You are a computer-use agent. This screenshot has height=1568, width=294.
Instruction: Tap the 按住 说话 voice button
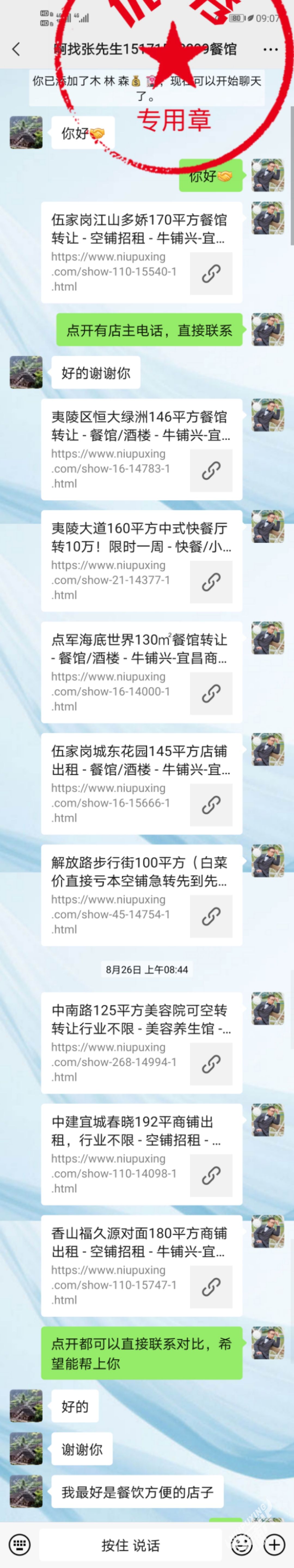(130, 1545)
